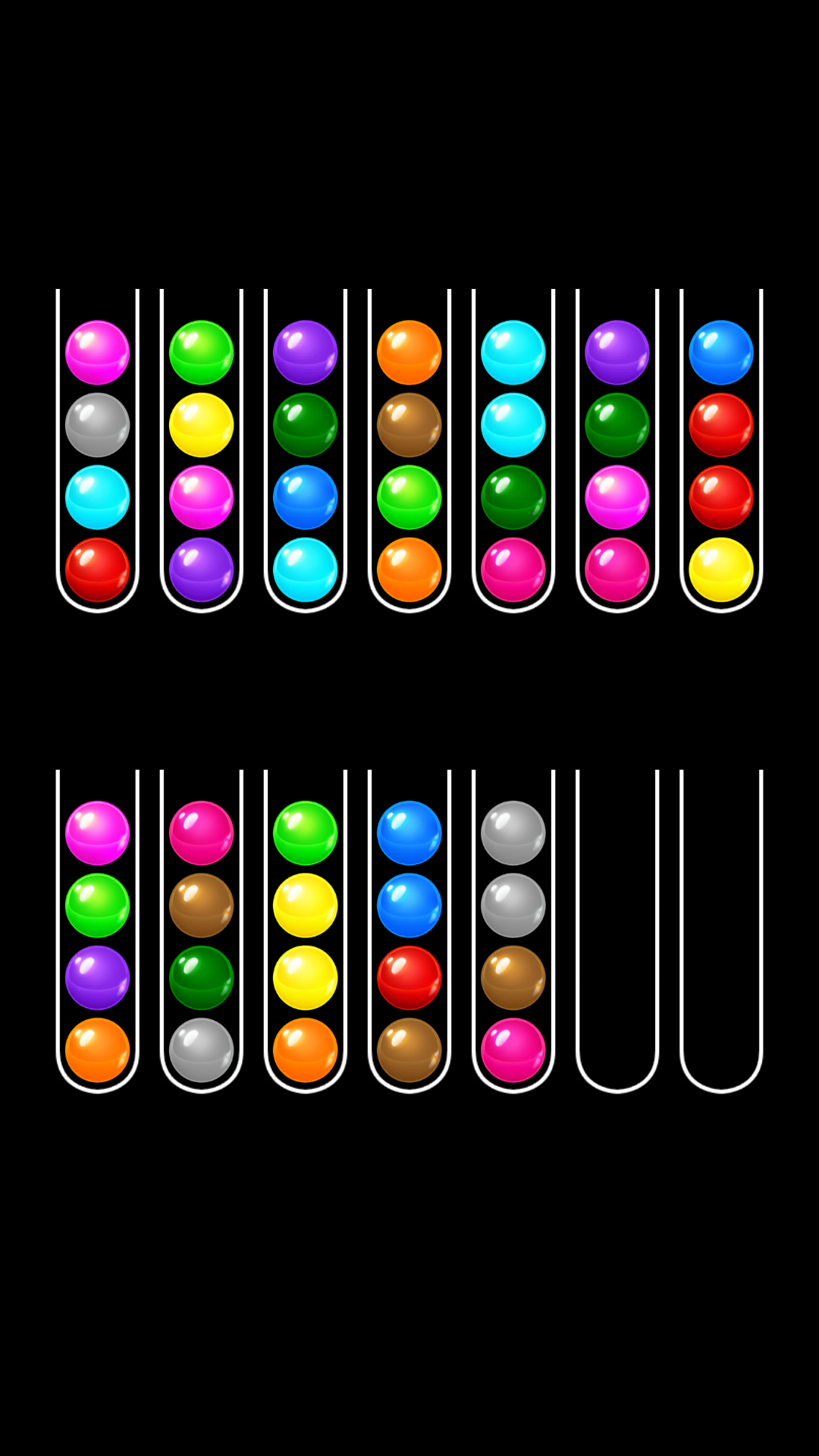This screenshot has height=1456, width=819.
Task: Select the tube with orange balls at top and bottom
Action: coord(409,455)
